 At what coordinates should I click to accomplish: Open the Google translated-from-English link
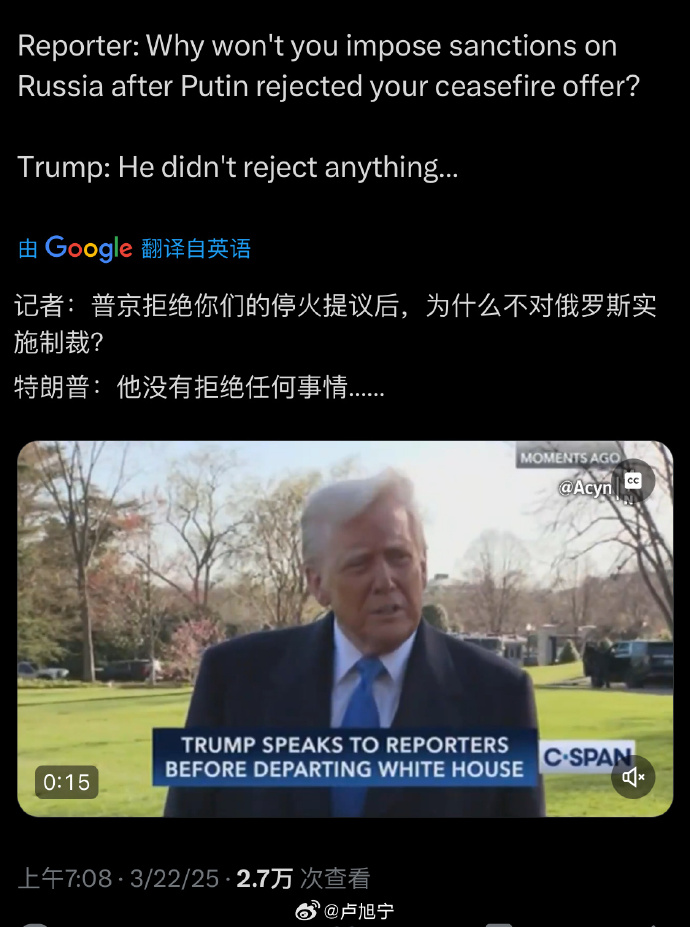[134, 249]
